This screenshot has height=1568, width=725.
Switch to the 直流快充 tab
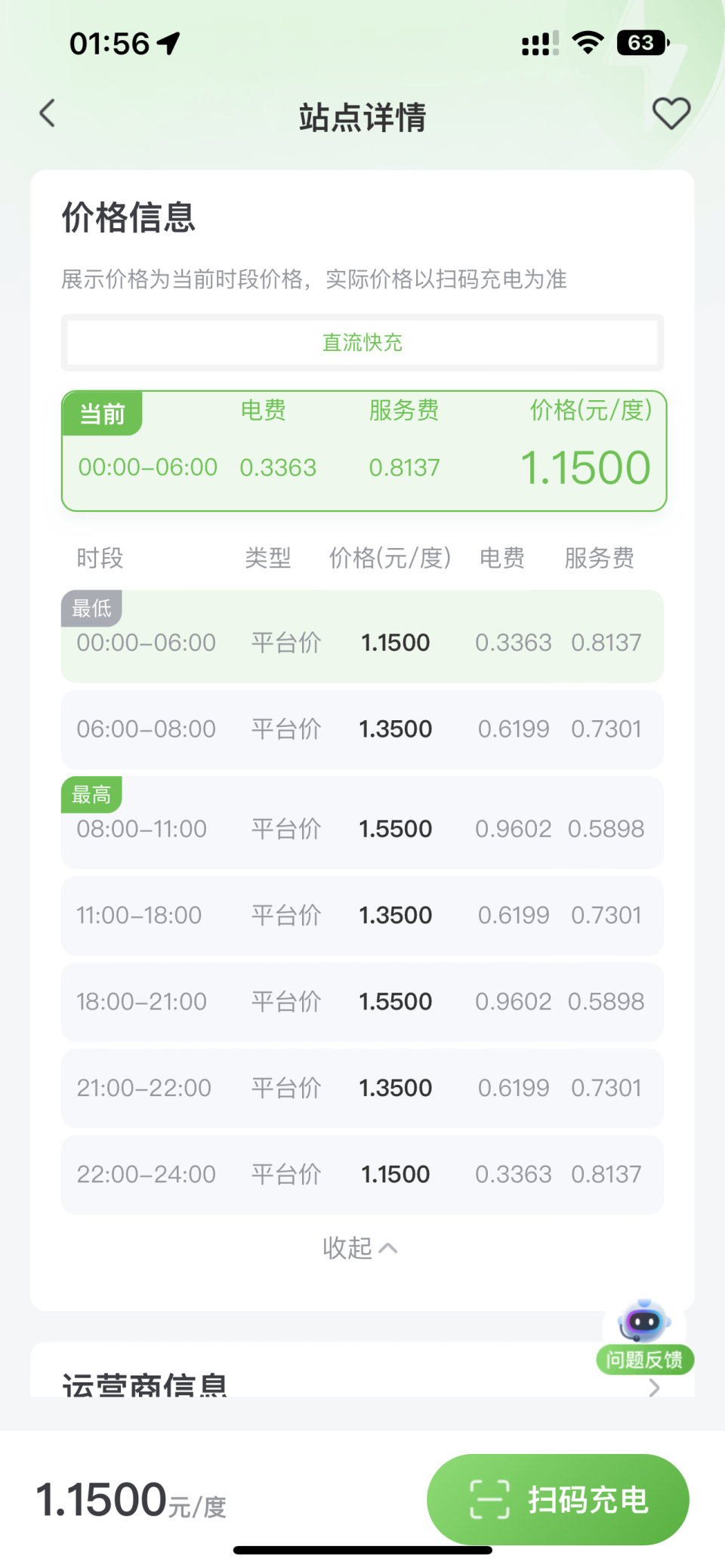[362, 343]
